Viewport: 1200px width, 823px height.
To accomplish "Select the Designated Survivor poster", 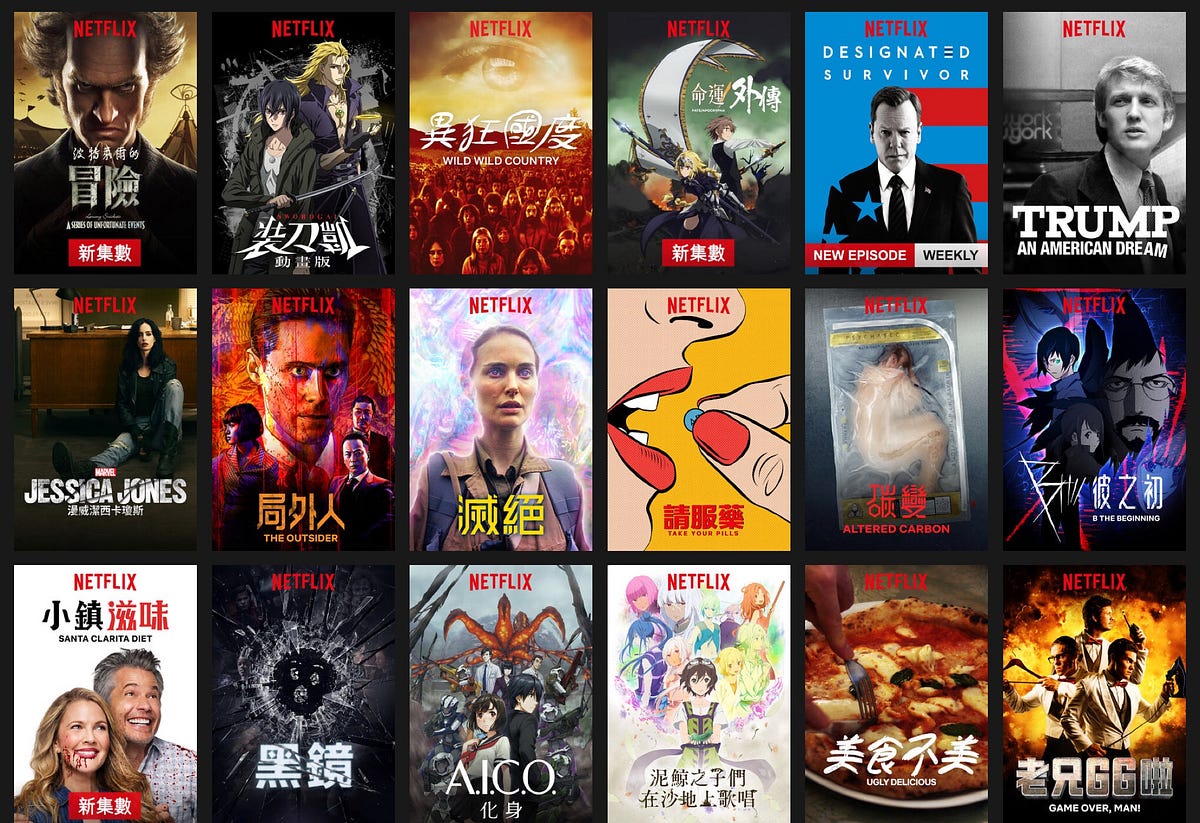I will tap(896, 142).
